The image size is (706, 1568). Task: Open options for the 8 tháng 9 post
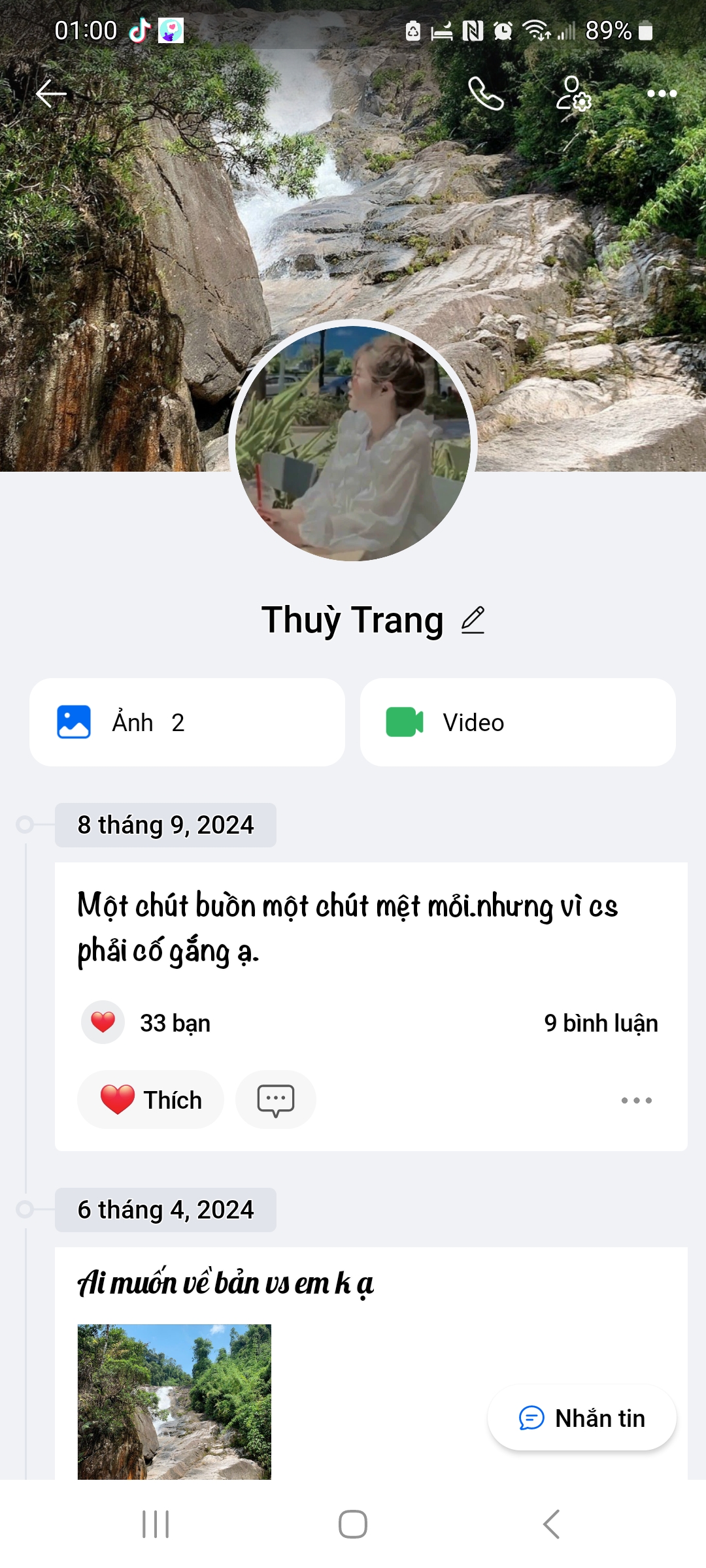636,1100
